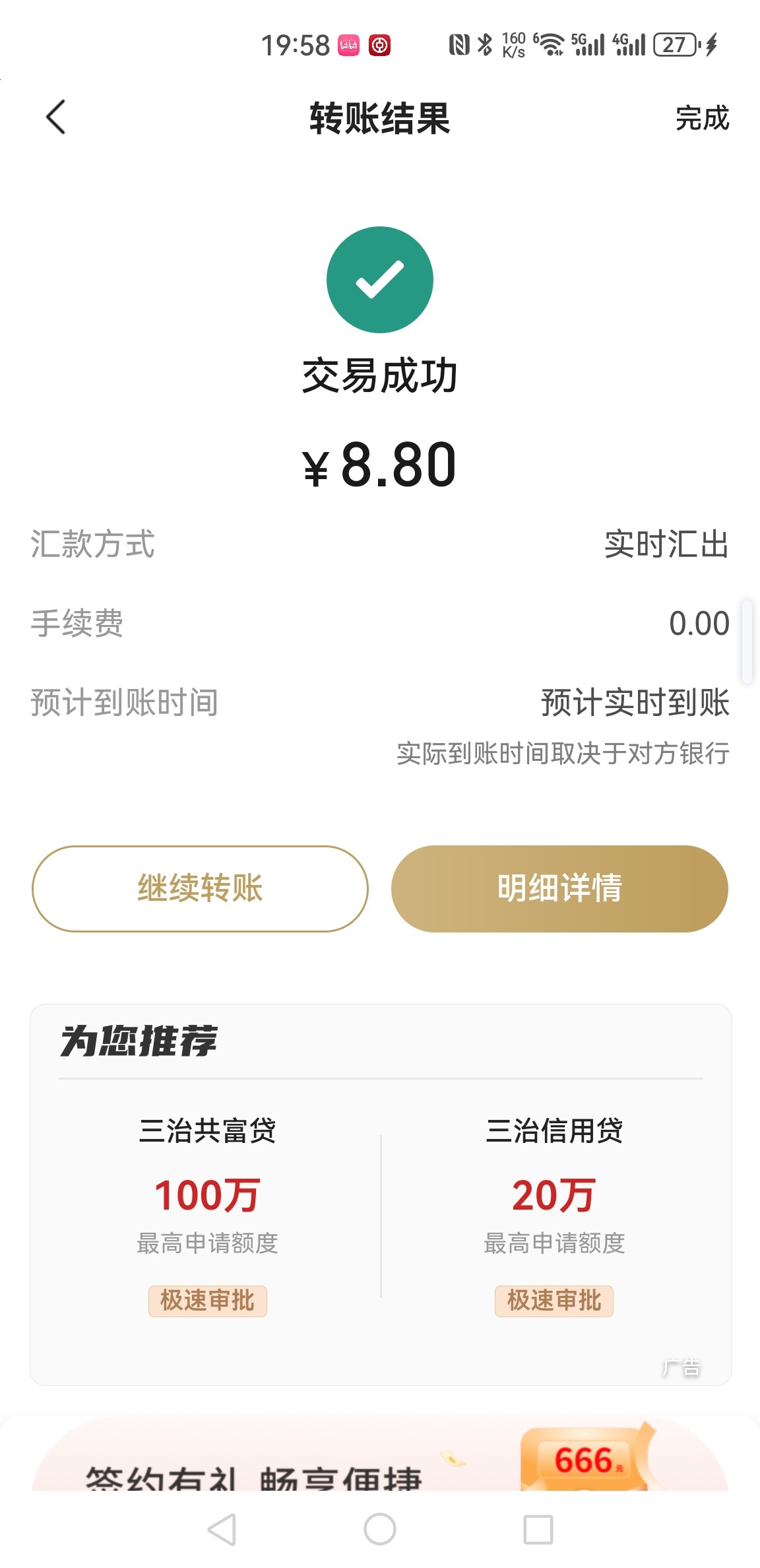This screenshot has height=1568, width=760.
Task: Tap 完成 to finish
Action: [x=701, y=119]
